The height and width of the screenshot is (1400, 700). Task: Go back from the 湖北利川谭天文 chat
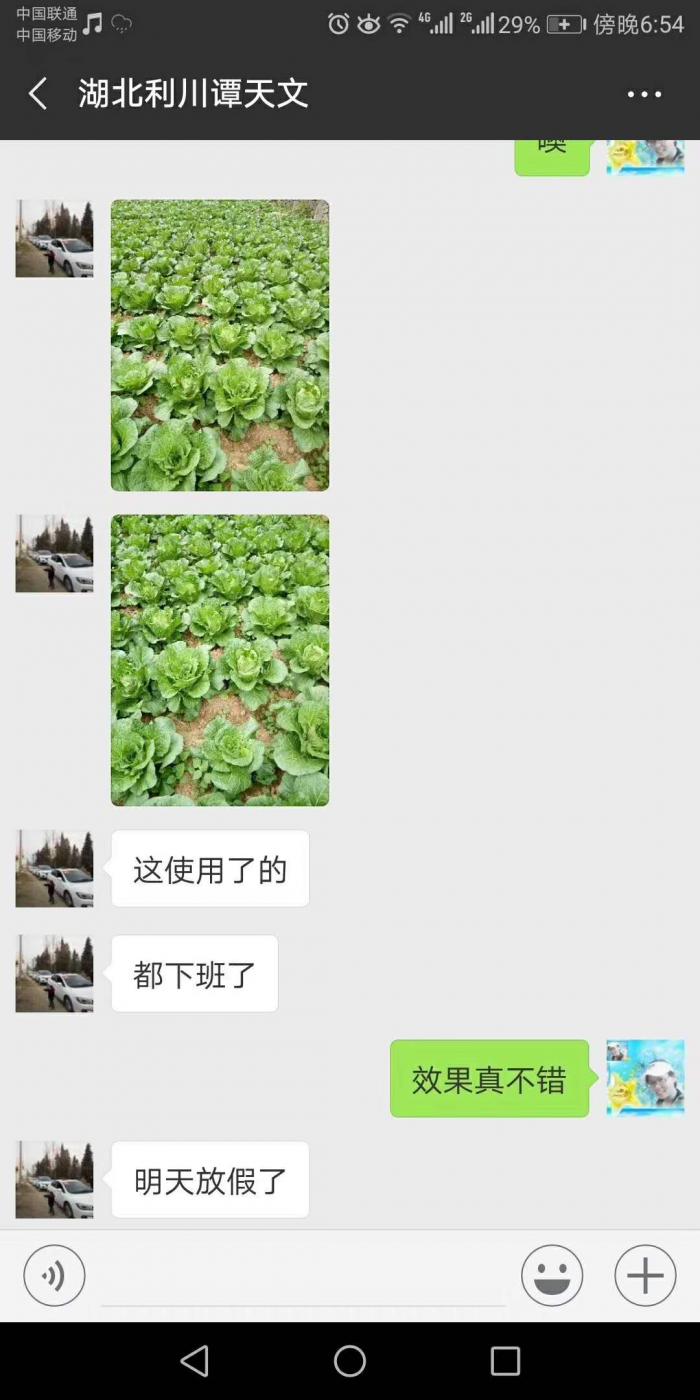click(x=38, y=94)
